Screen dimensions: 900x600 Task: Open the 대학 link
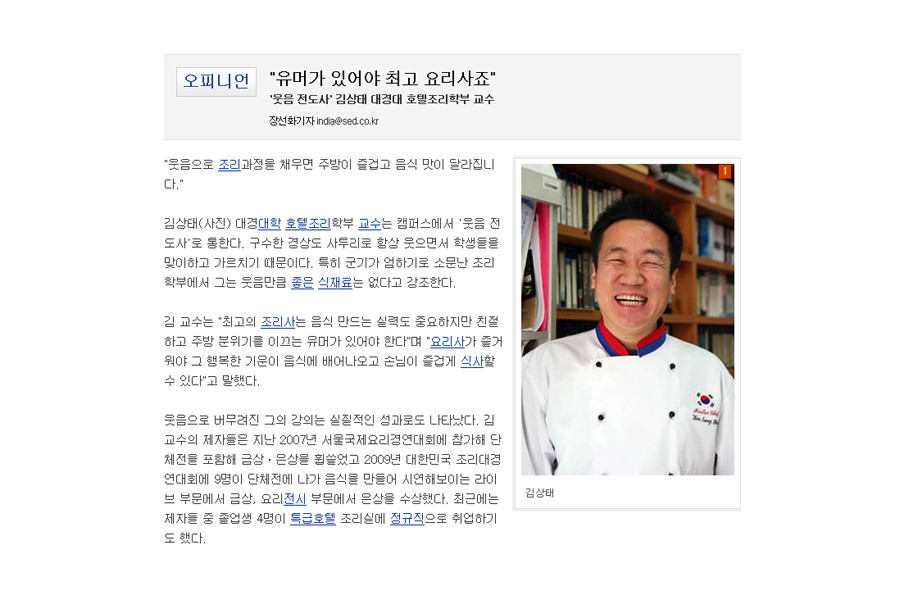(x=269, y=223)
